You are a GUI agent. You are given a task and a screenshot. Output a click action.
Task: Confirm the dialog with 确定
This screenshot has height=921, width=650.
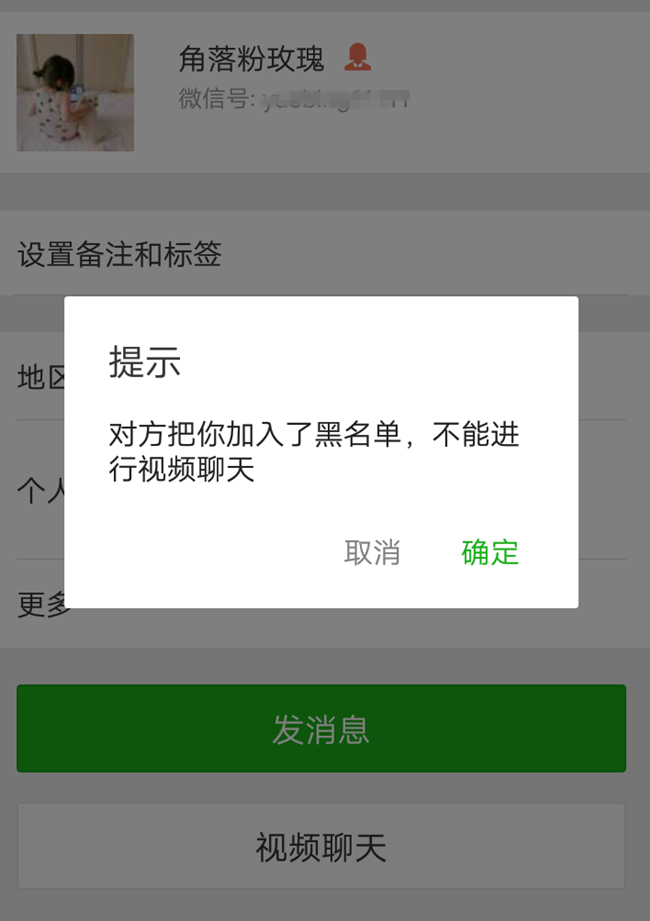click(x=490, y=552)
